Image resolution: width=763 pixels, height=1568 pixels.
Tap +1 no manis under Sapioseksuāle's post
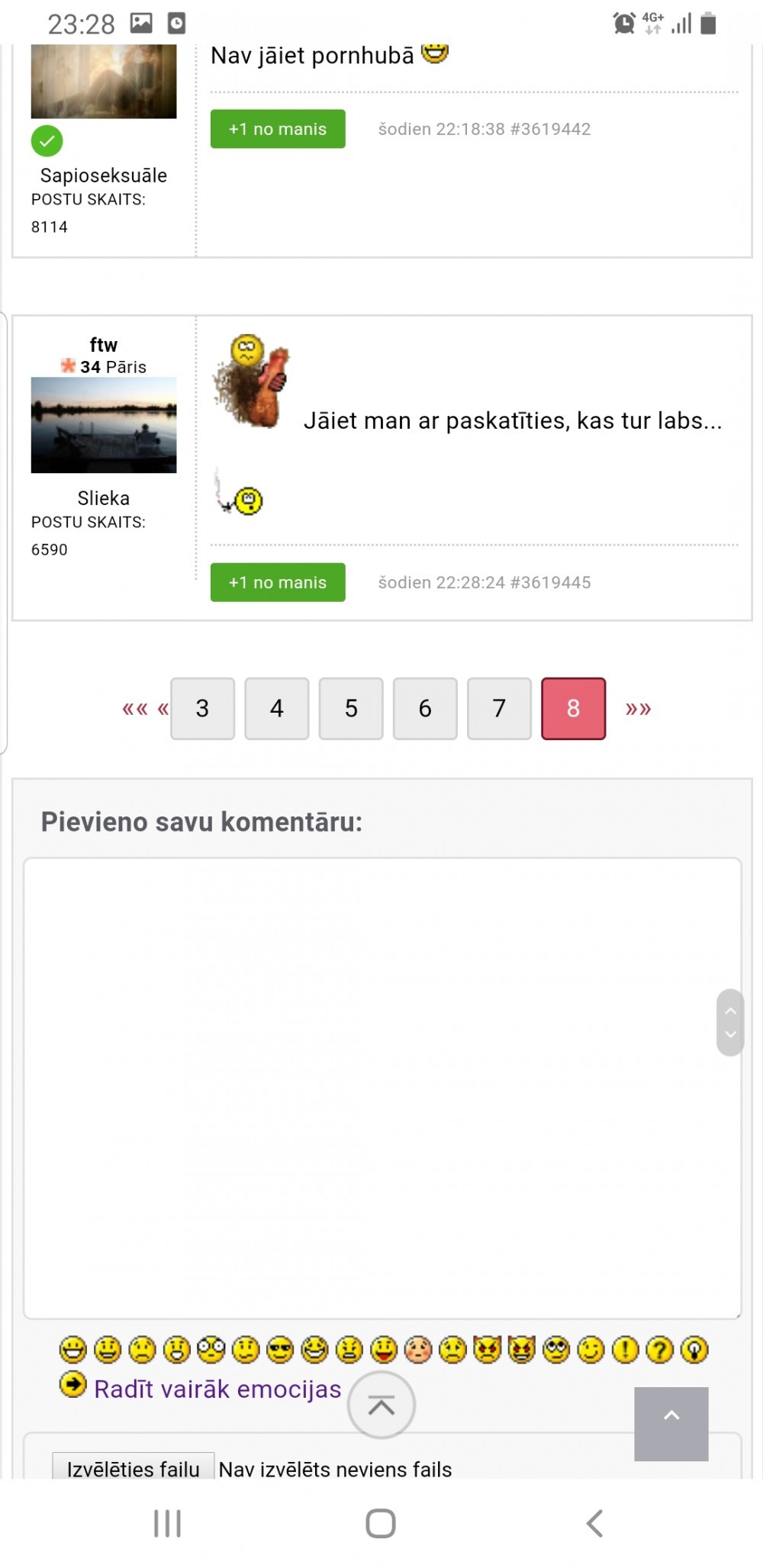[x=277, y=129]
